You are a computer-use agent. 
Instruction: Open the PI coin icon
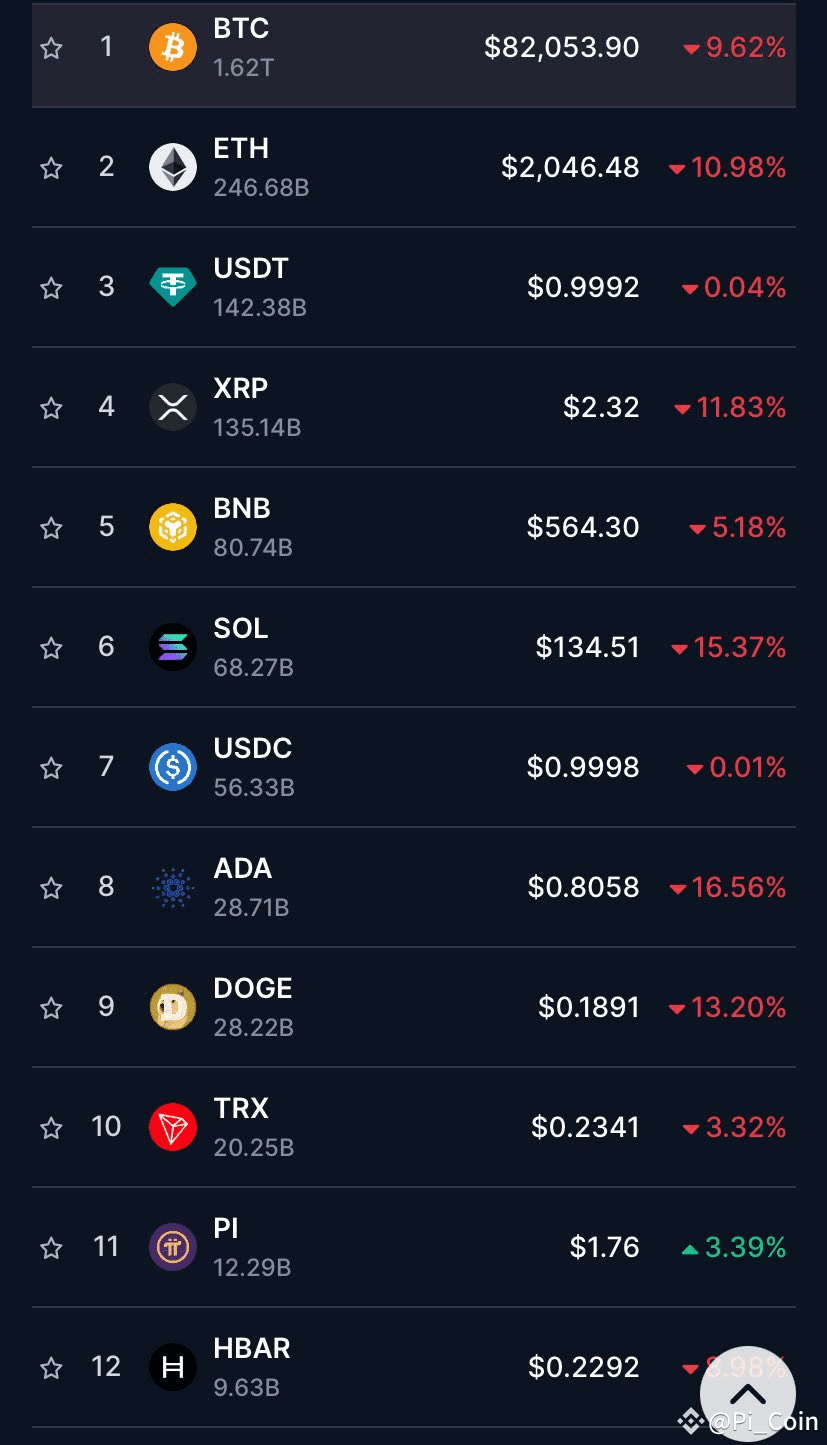172,1246
